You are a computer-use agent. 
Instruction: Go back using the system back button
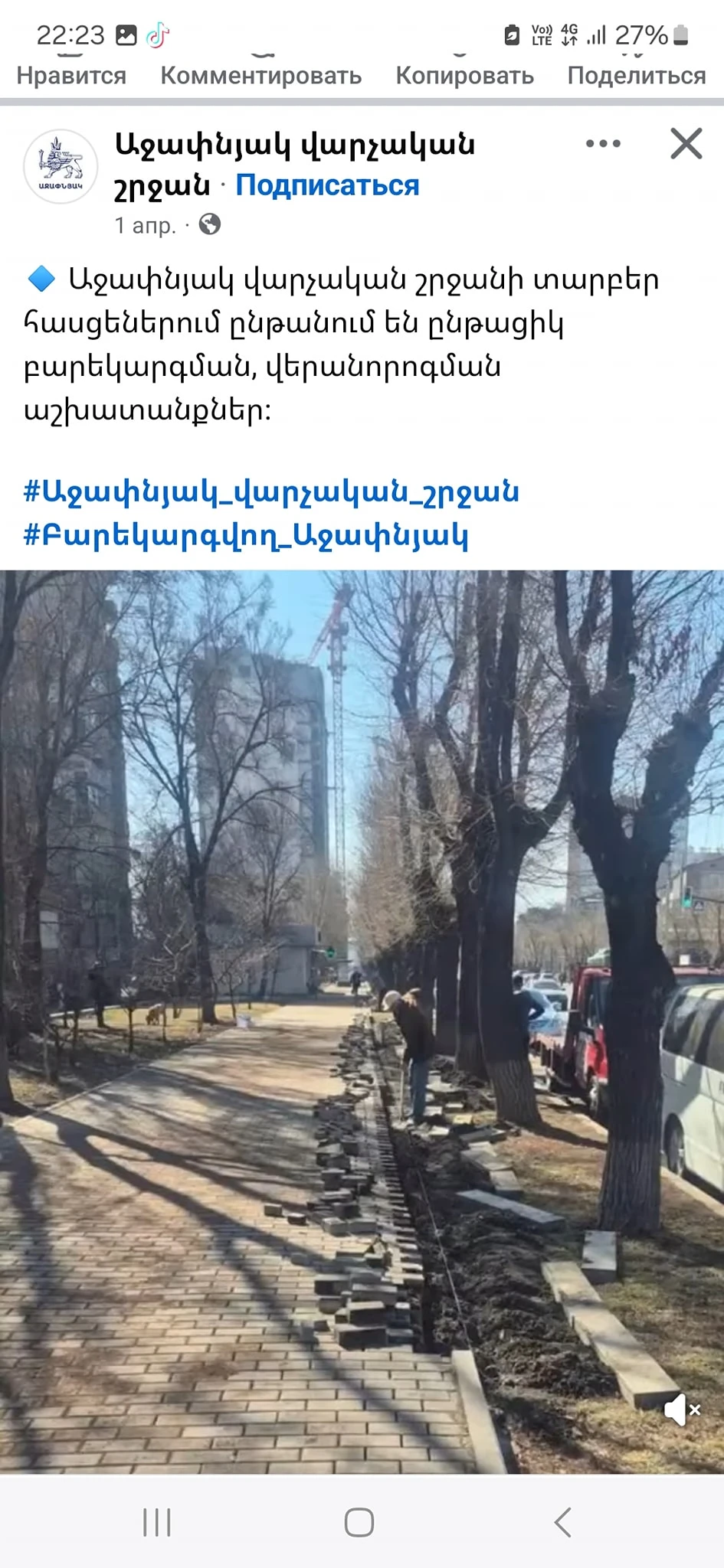[563, 1522]
